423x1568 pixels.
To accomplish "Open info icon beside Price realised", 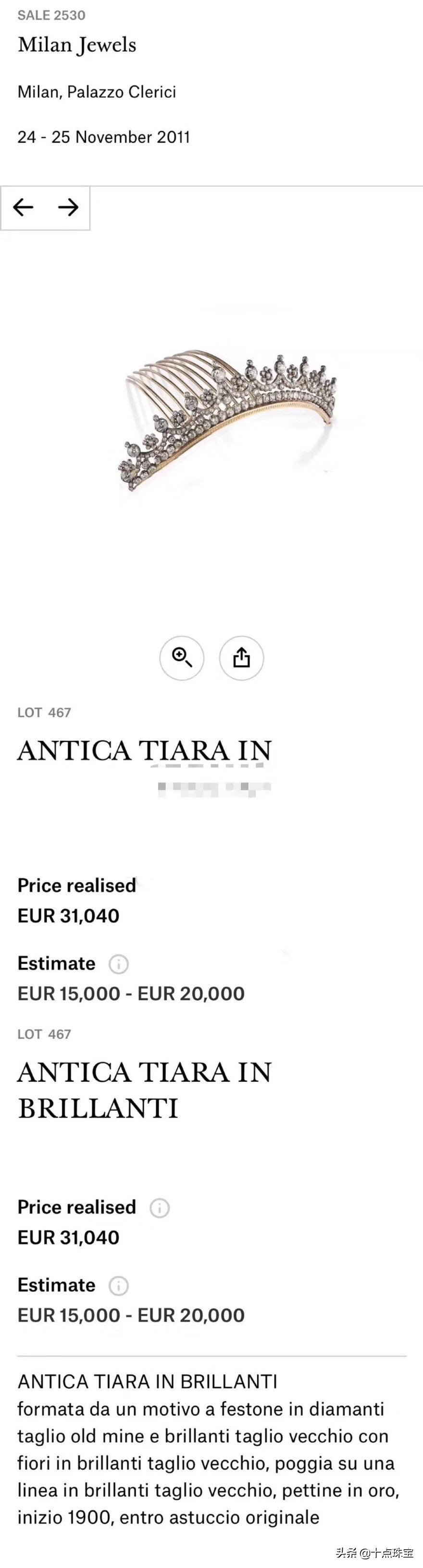I will click(x=160, y=1208).
